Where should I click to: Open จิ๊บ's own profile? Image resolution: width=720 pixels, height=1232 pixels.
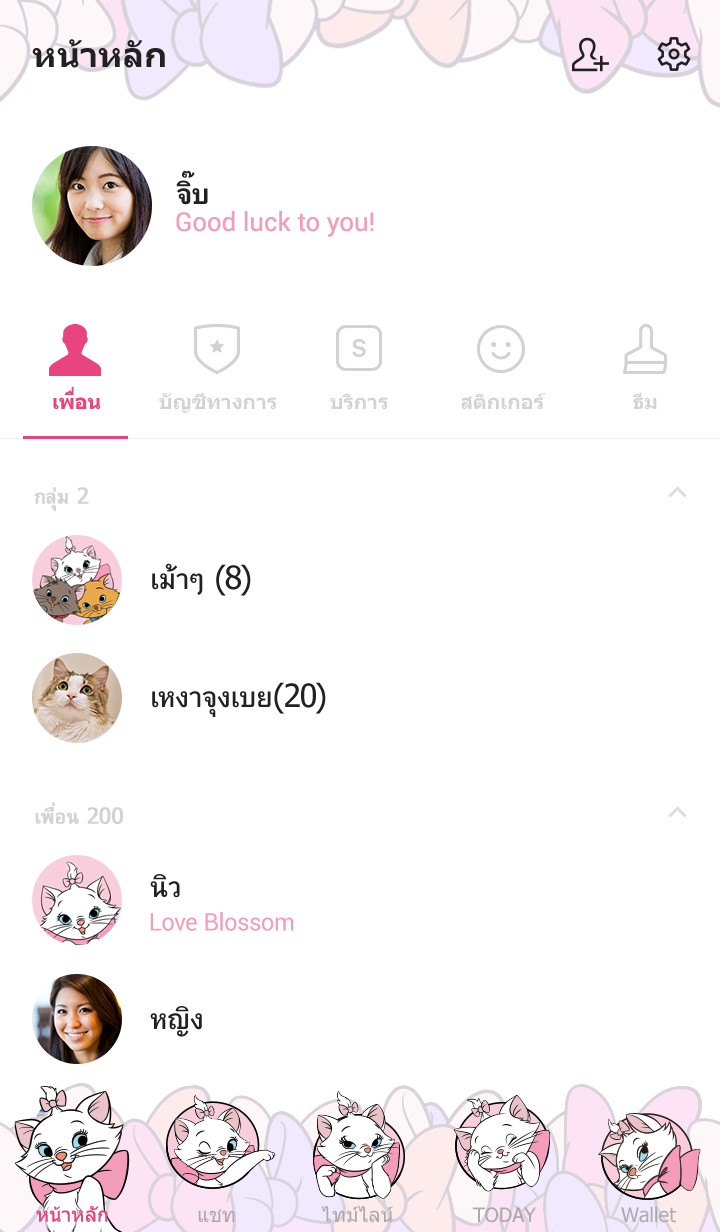92,206
